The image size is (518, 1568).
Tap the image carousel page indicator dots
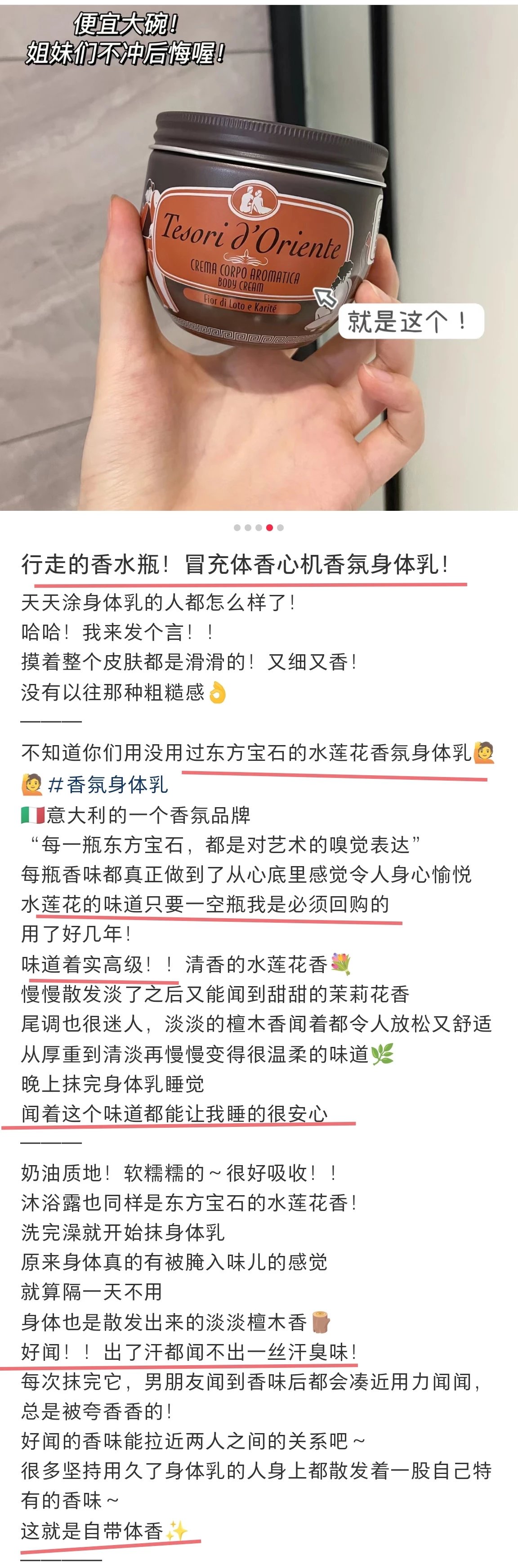click(259, 528)
